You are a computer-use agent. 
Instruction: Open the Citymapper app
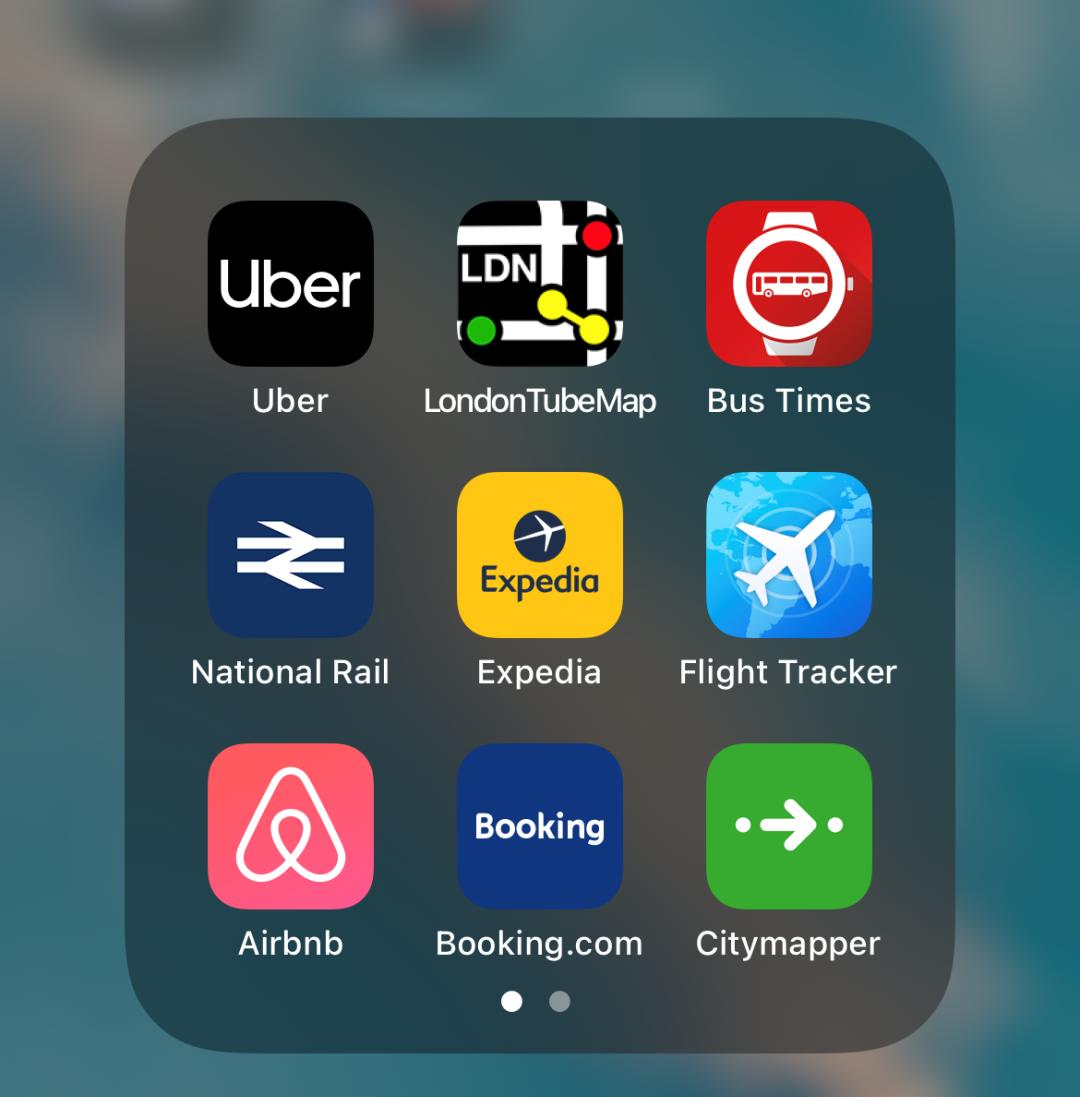click(x=789, y=826)
